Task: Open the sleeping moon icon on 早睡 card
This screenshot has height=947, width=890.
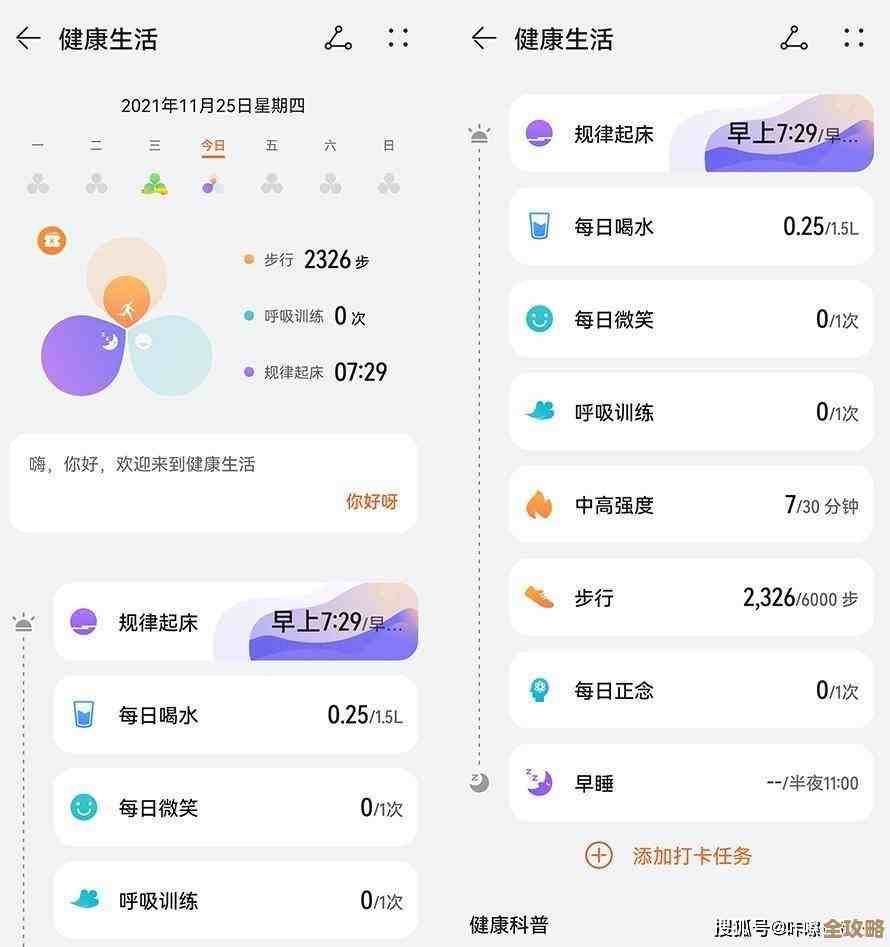Action: tap(538, 783)
